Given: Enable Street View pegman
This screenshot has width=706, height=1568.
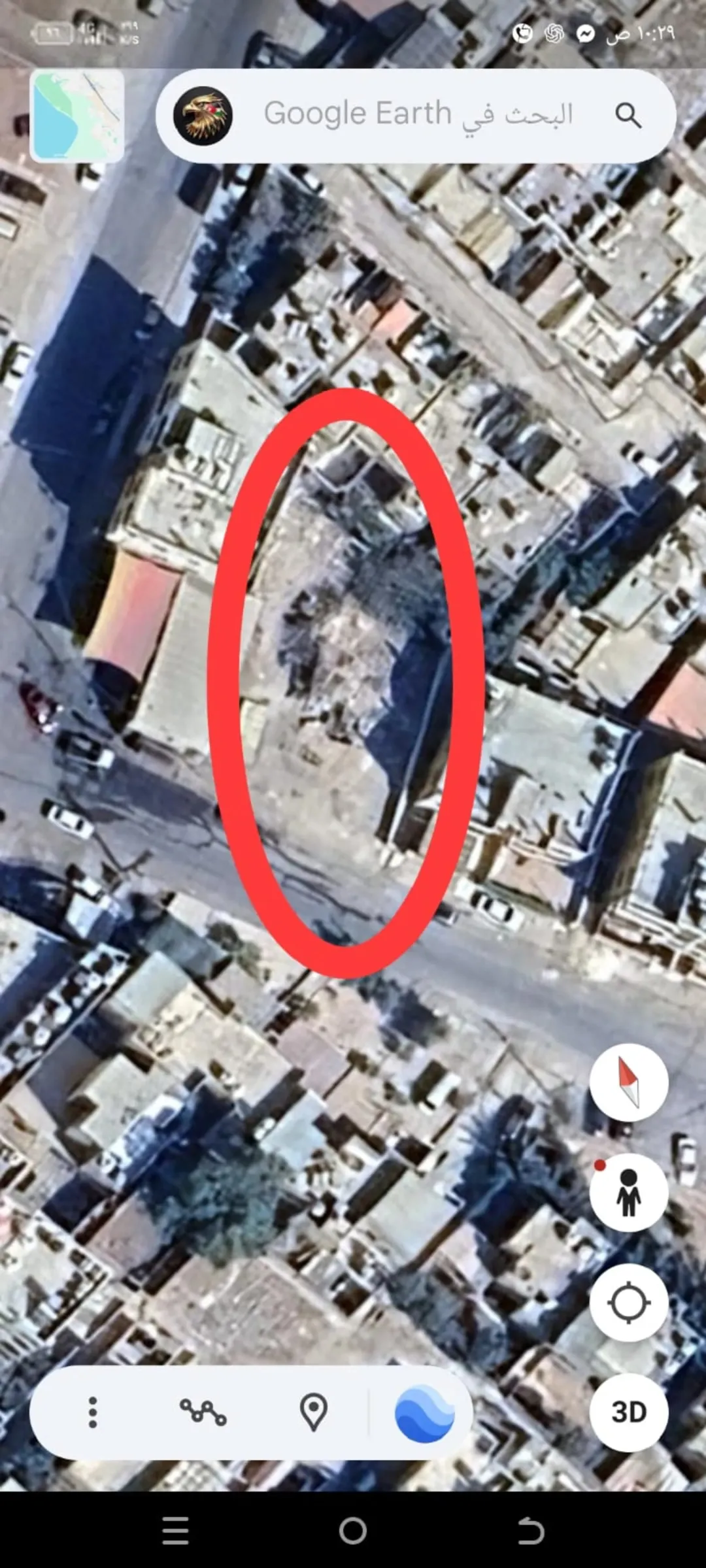Looking at the screenshot, I should pos(629,1193).
